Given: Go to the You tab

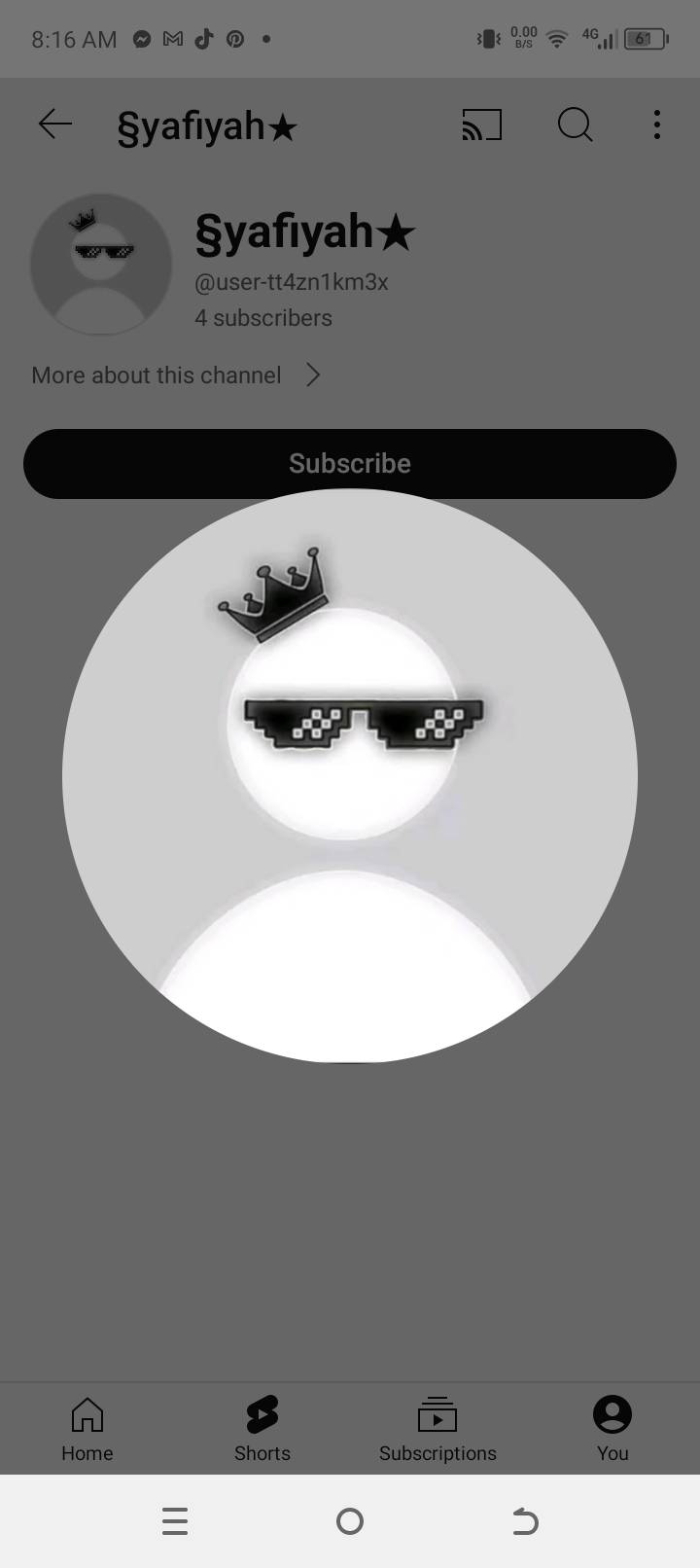Looking at the screenshot, I should click(x=612, y=1428).
